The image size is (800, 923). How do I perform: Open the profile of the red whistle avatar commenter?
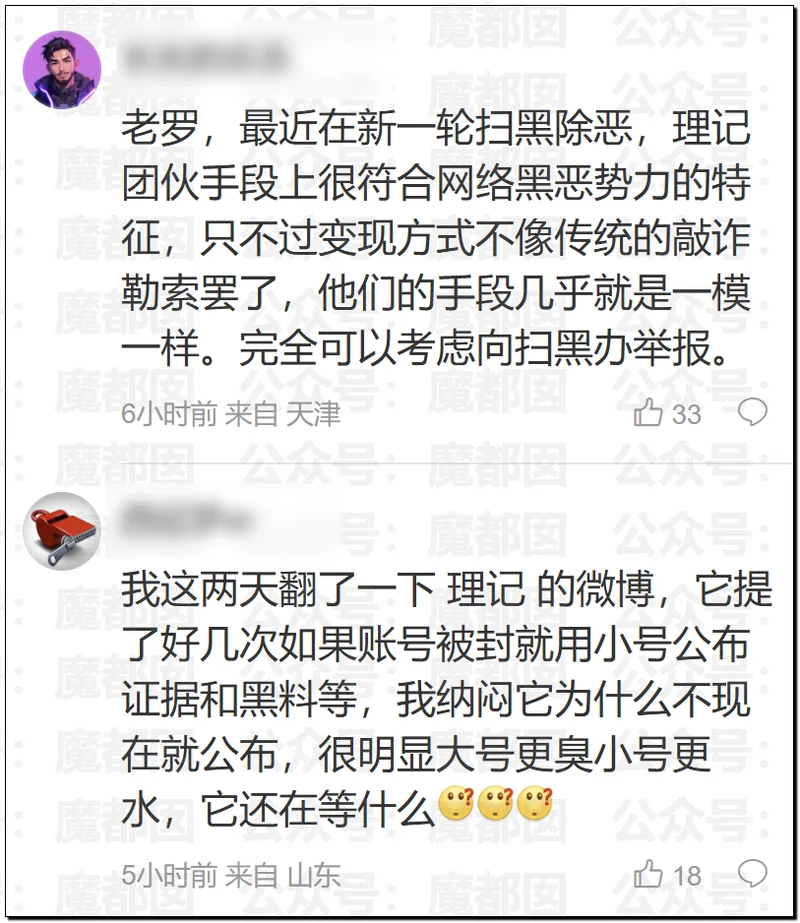(62, 531)
